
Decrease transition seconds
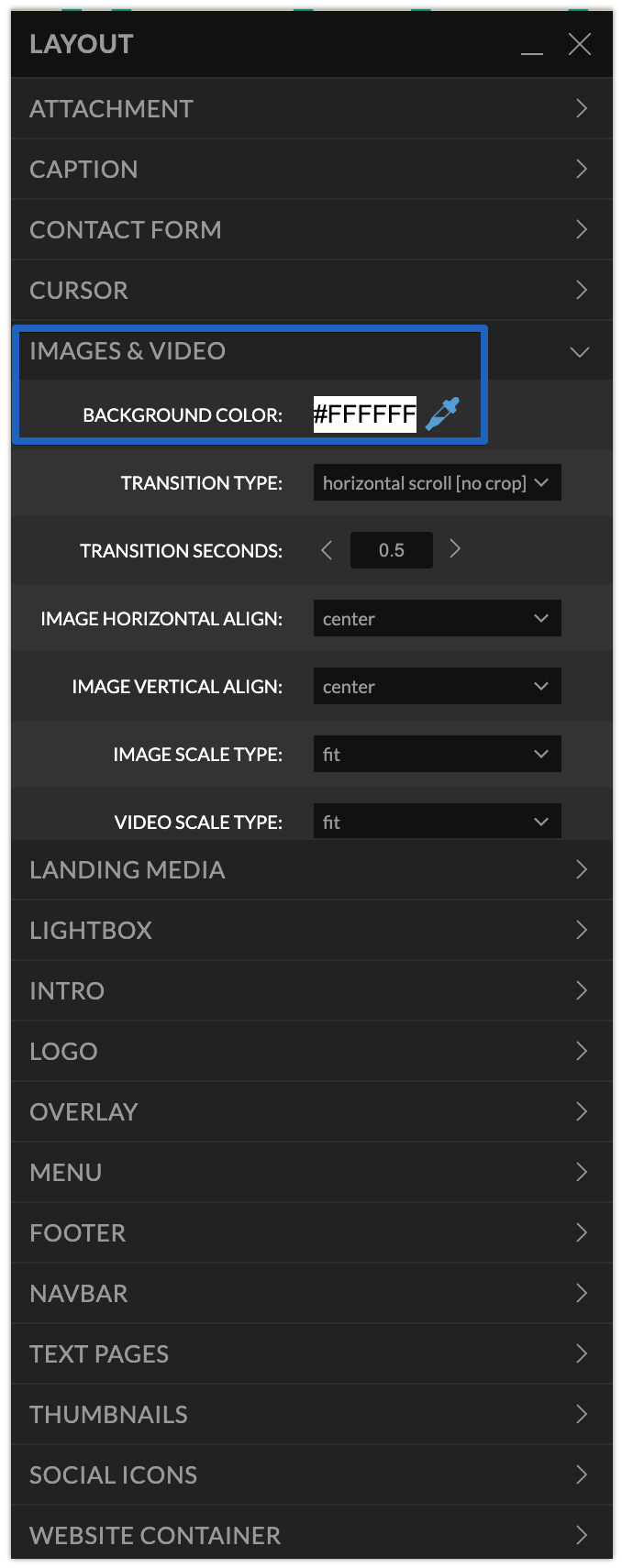[327, 550]
